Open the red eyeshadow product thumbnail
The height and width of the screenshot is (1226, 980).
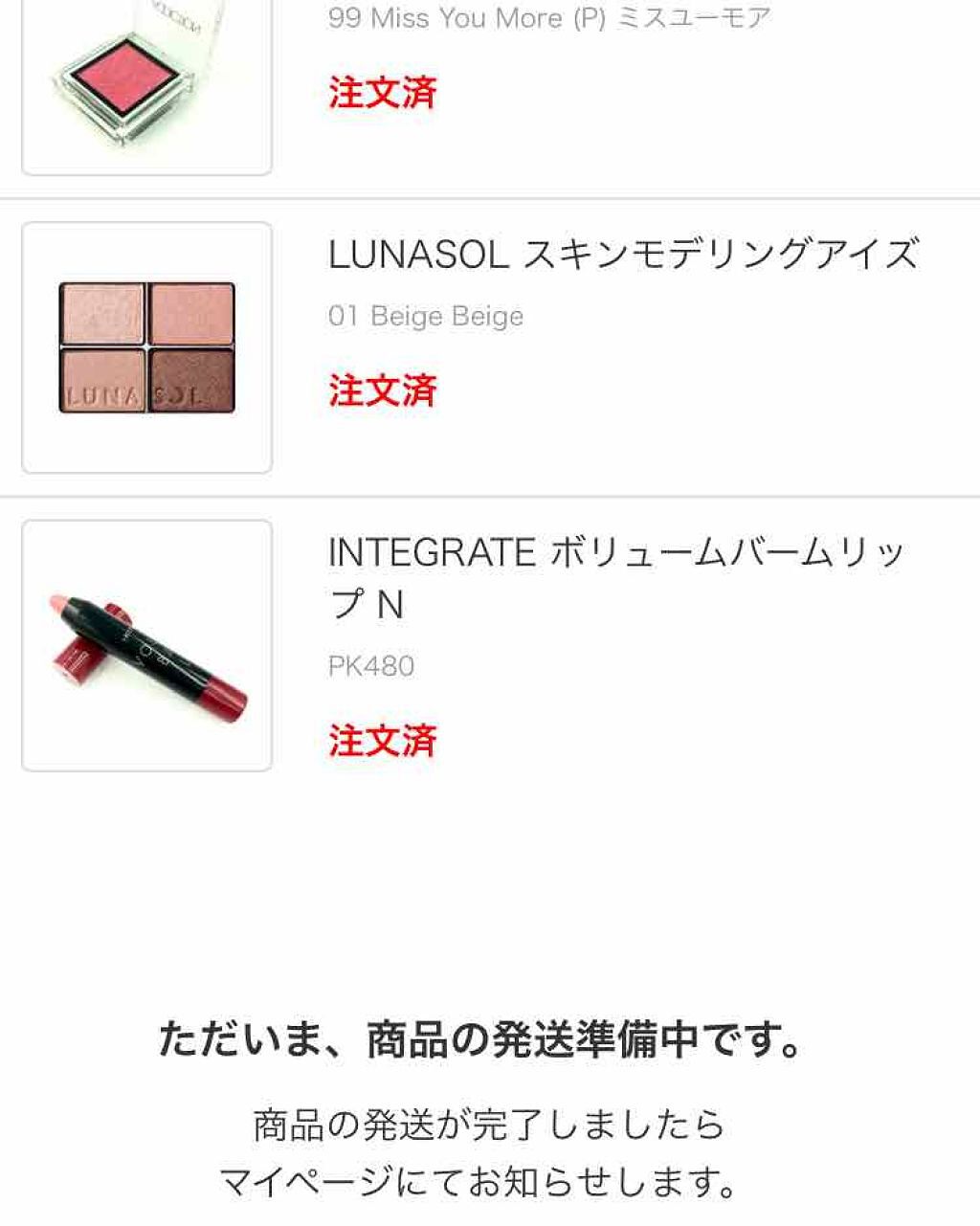pos(146,86)
